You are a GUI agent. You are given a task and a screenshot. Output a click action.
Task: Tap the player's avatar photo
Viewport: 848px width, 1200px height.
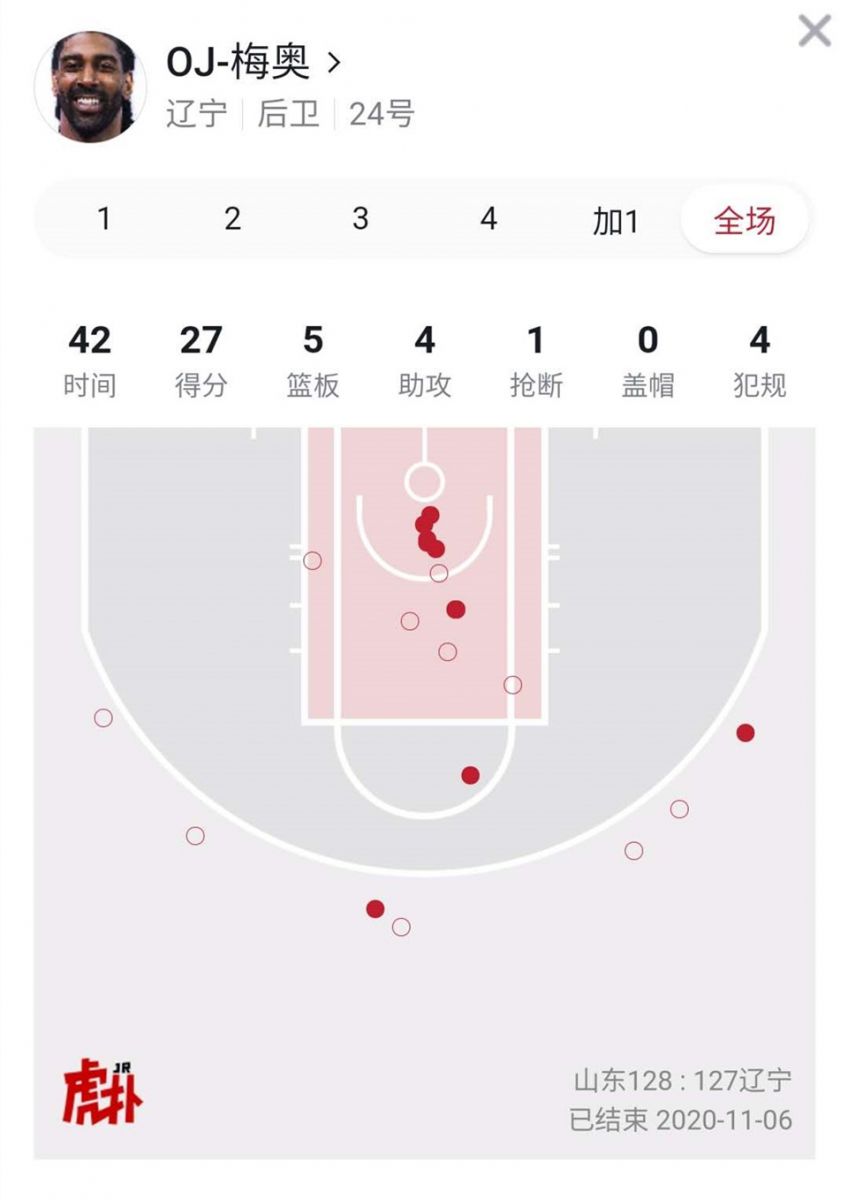[x=91, y=87]
